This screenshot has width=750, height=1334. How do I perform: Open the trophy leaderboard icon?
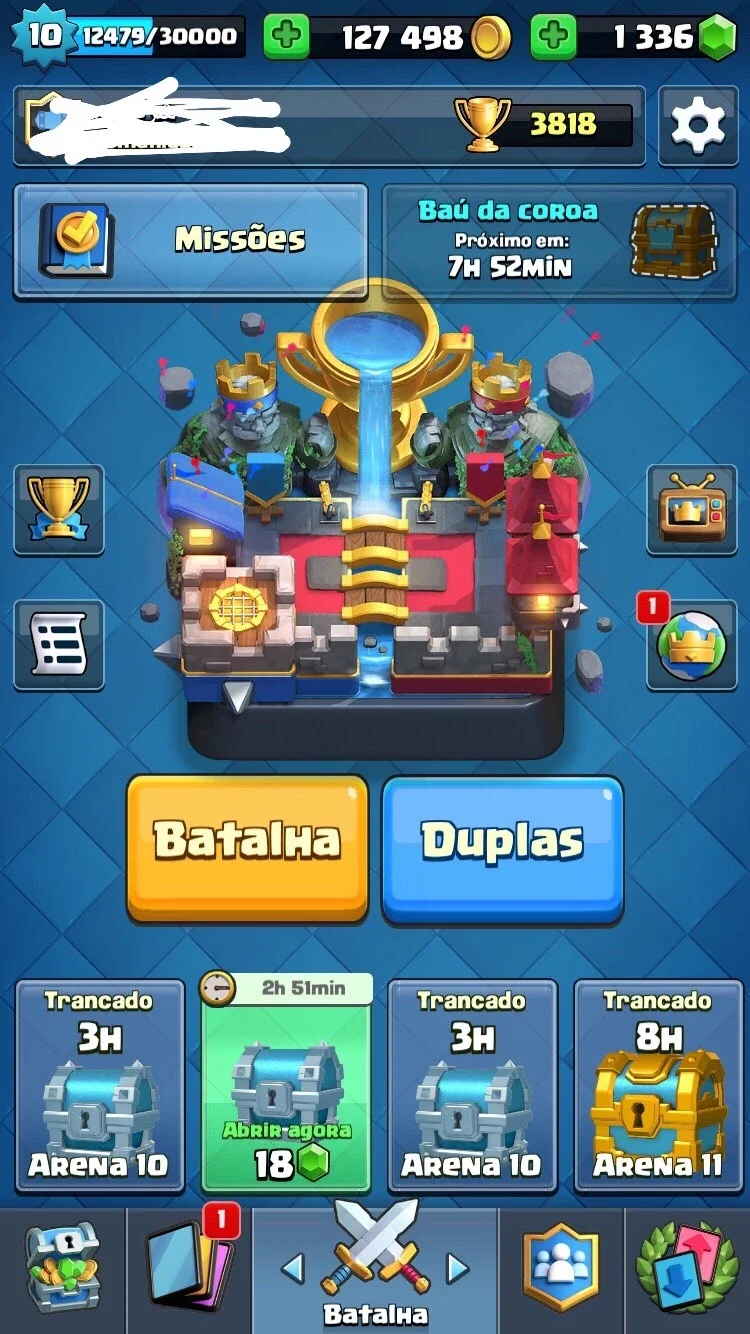point(59,509)
